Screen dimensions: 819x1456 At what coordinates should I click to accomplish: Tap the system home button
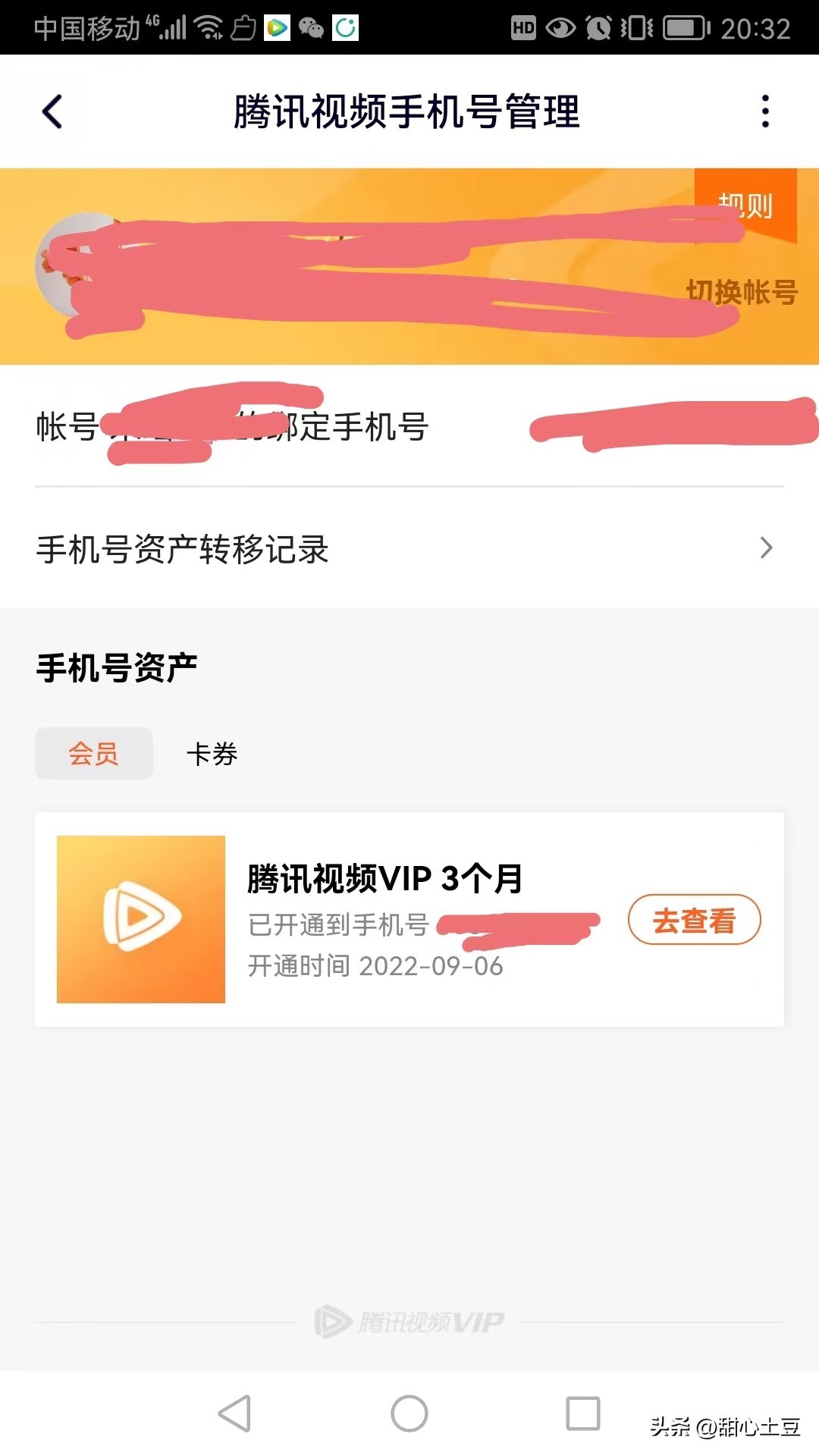click(x=409, y=1414)
